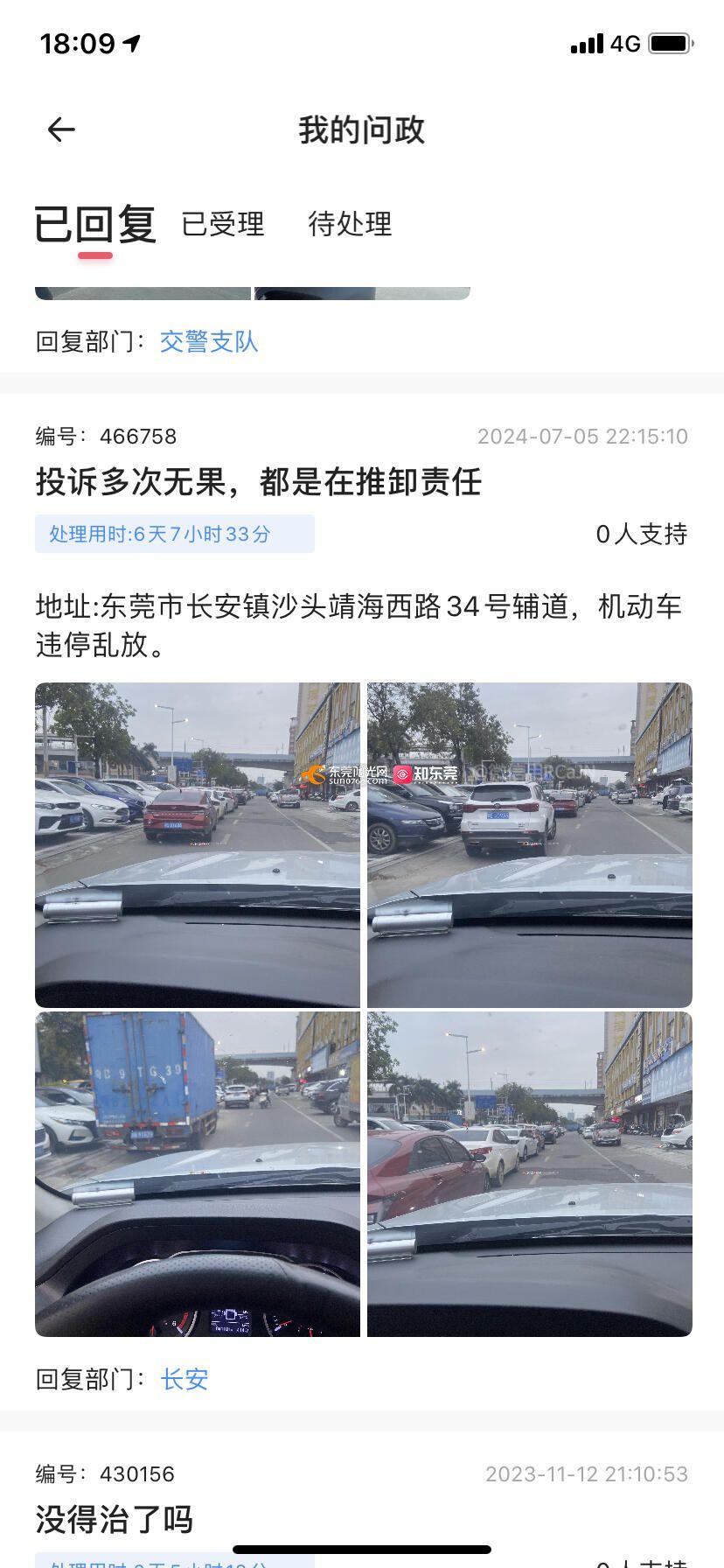724x1568 pixels.
Task: Open the 交警支队 department link
Action: pos(209,341)
